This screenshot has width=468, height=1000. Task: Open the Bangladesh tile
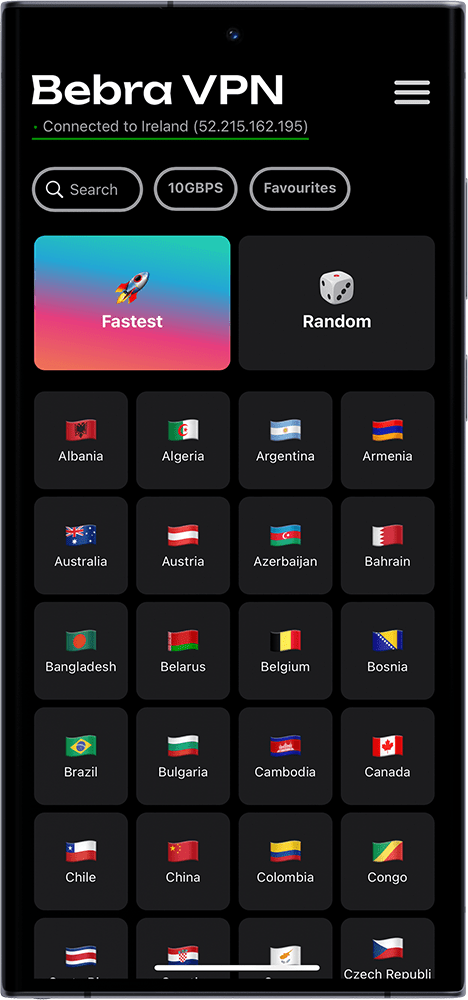(81, 651)
